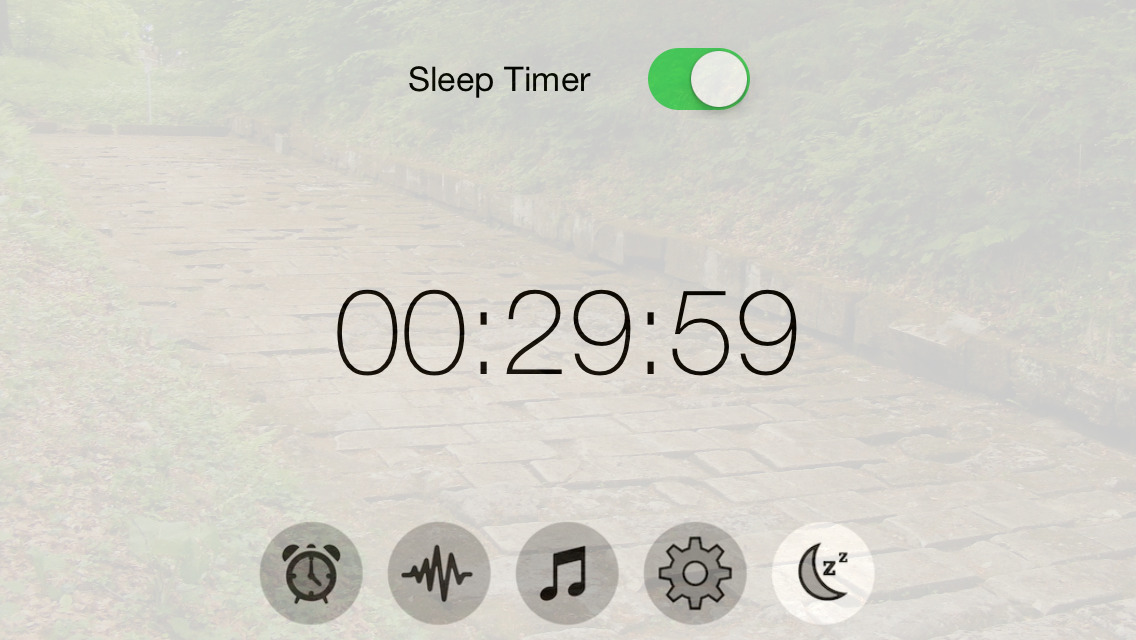This screenshot has width=1136, height=640.
Task: Open the alarm clock tab
Action: [x=311, y=573]
